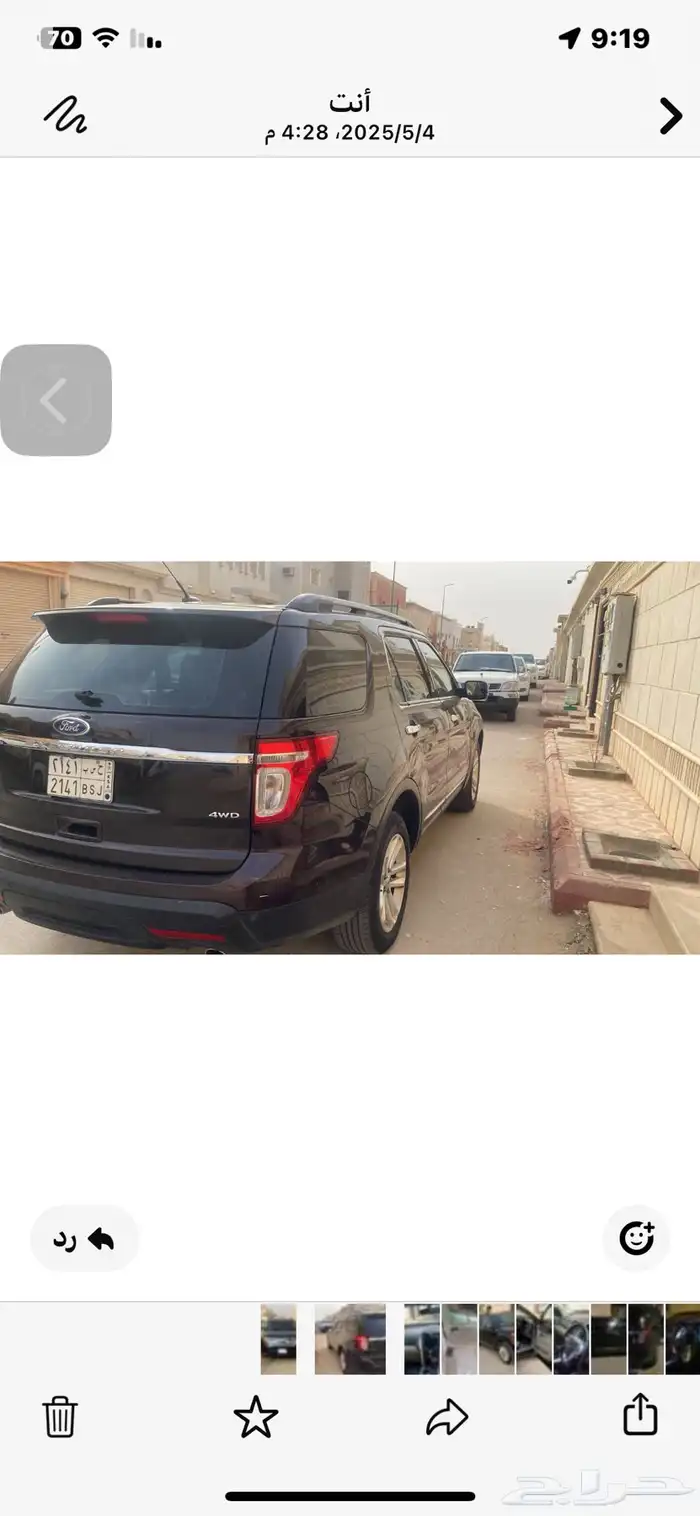Select the first thumbnail in the strip
Screen dimensions: 700x1516
pyautogui.click(x=278, y=1339)
